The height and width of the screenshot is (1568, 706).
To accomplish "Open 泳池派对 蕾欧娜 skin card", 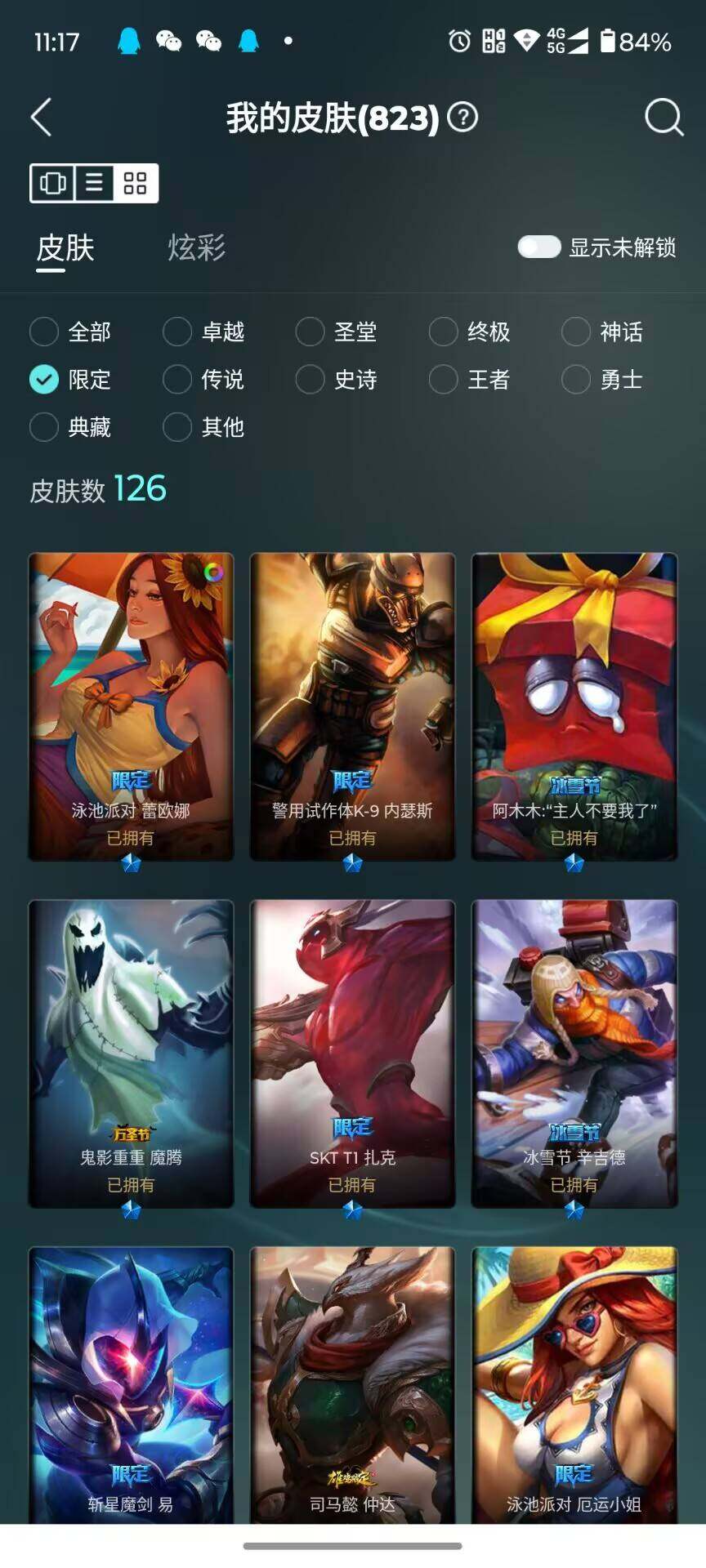I will pos(131,706).
